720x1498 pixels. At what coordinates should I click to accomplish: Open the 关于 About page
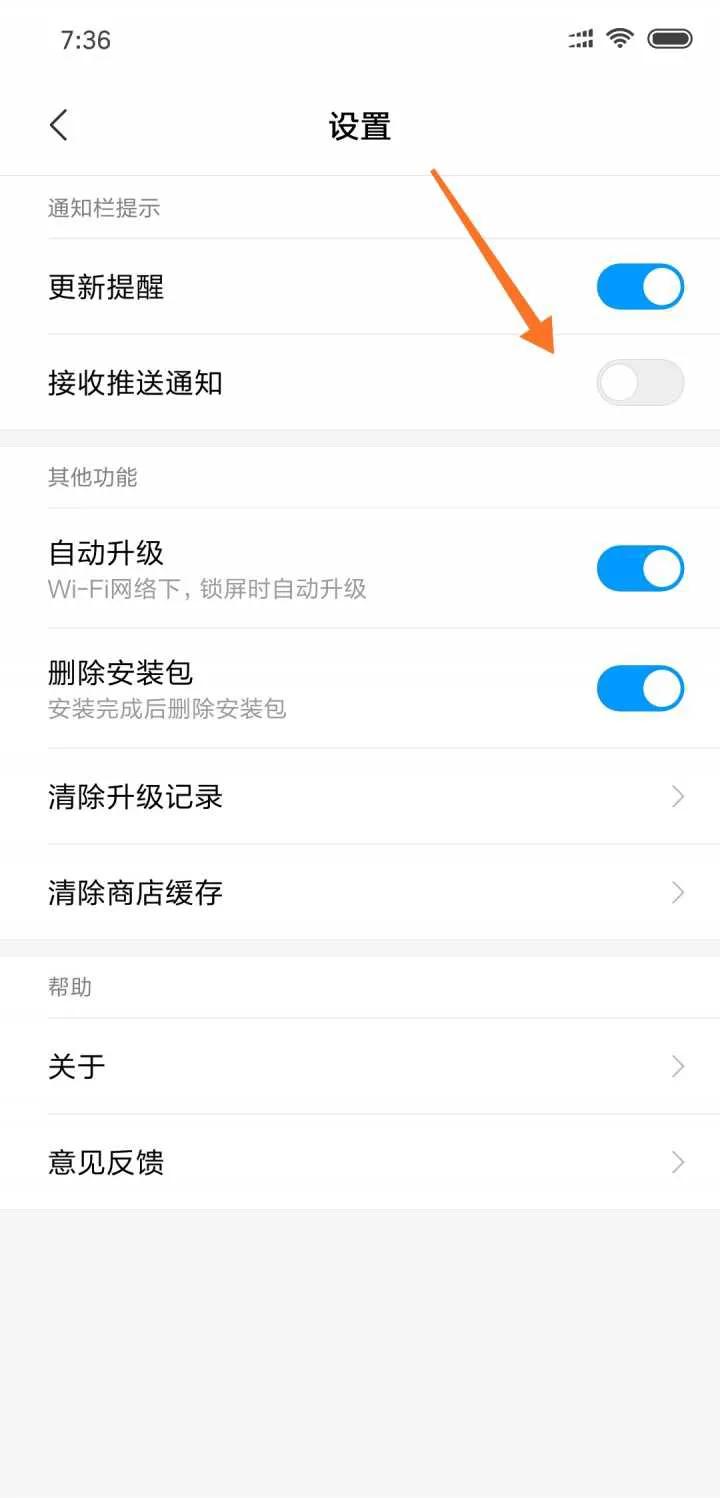pos(77,1066)
